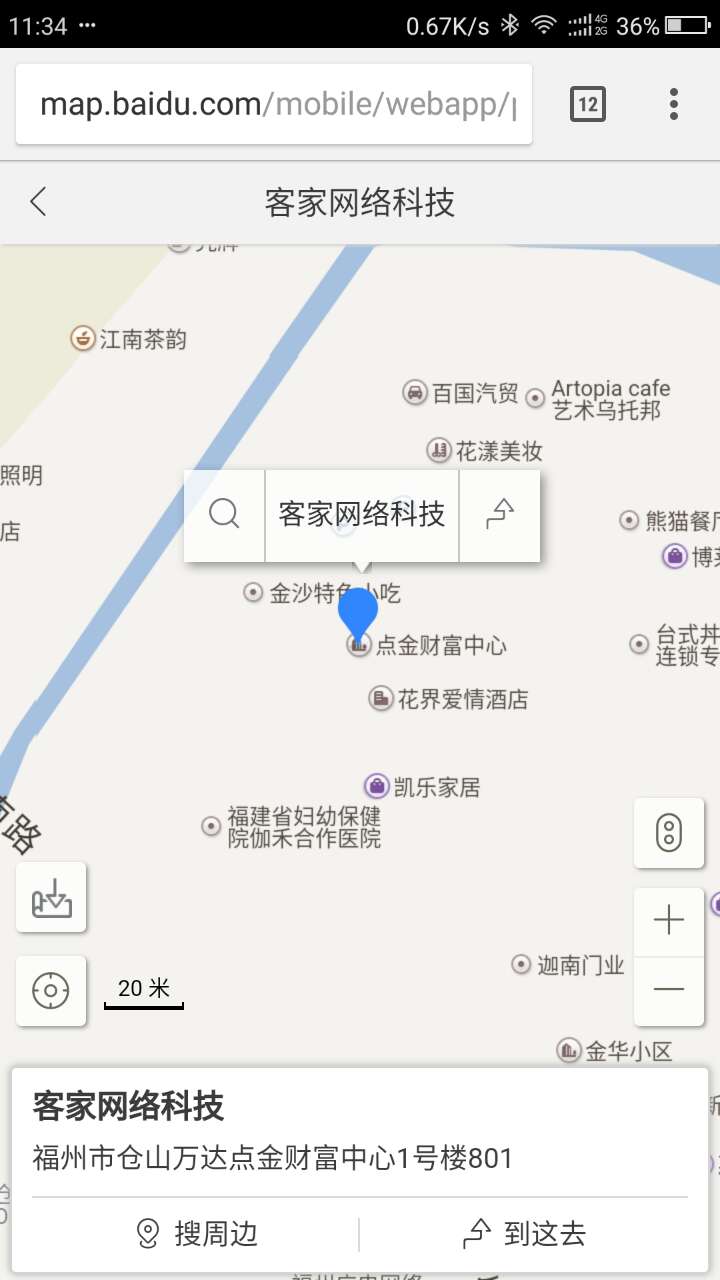
Task: Toggle the traffic light layer
Action: (x=668, y=833)
